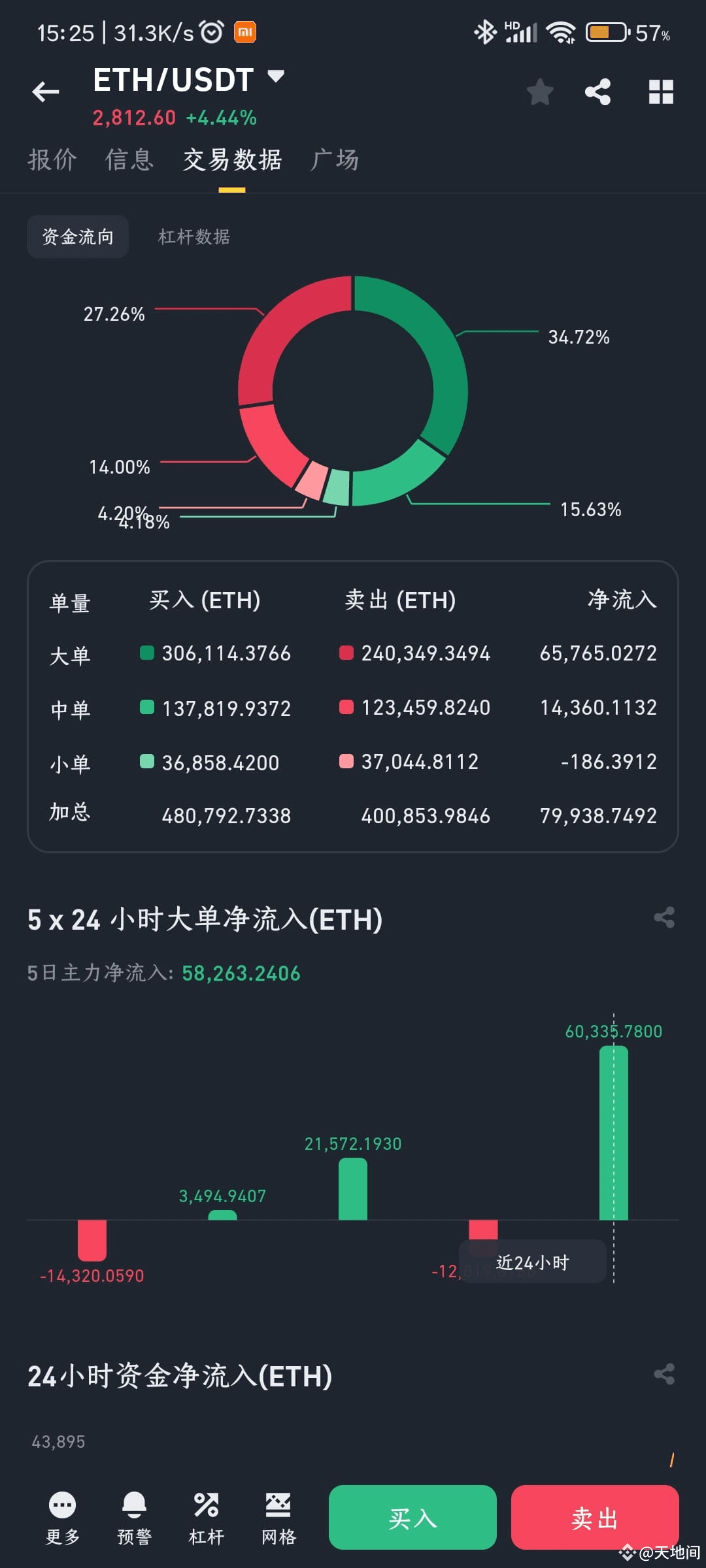Switch to 杠杆数据 data view
Image resolution: width=706 pixels, height=1568 pixels.
coord(194,237)
